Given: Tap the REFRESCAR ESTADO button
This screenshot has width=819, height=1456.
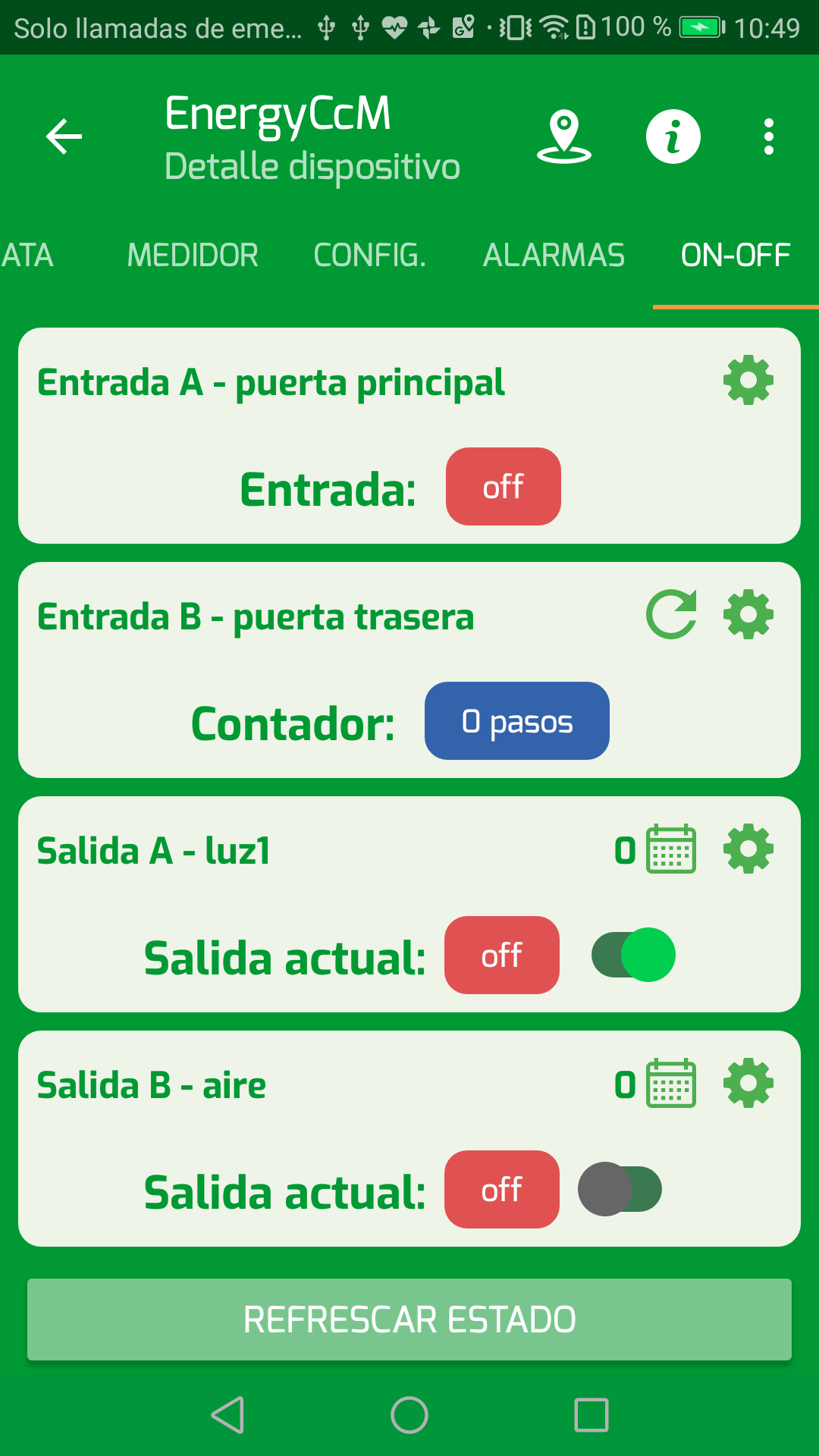Looking at the screenshot, I should coord(409,1319).
